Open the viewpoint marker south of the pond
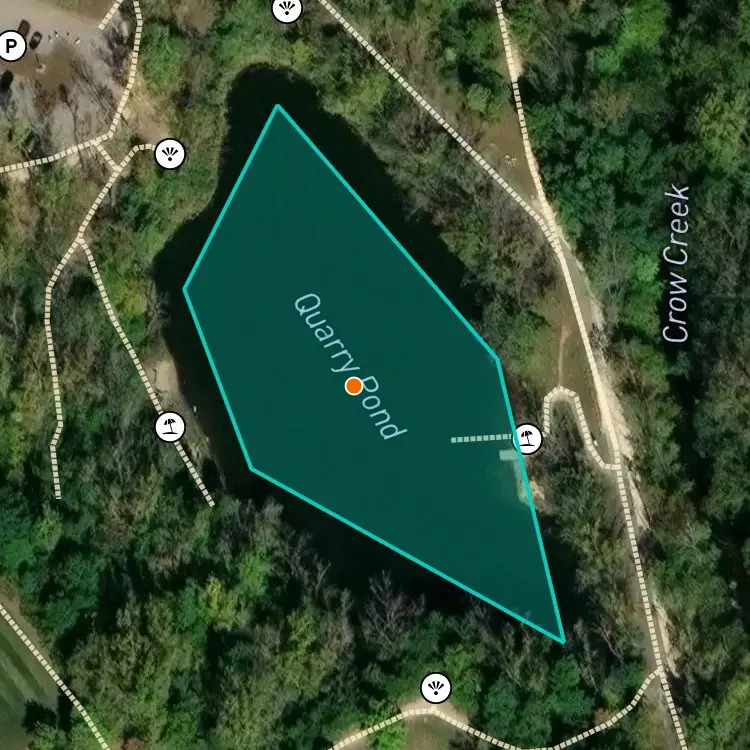This screenshot has width=750, height=750. [x=436, y=688]
